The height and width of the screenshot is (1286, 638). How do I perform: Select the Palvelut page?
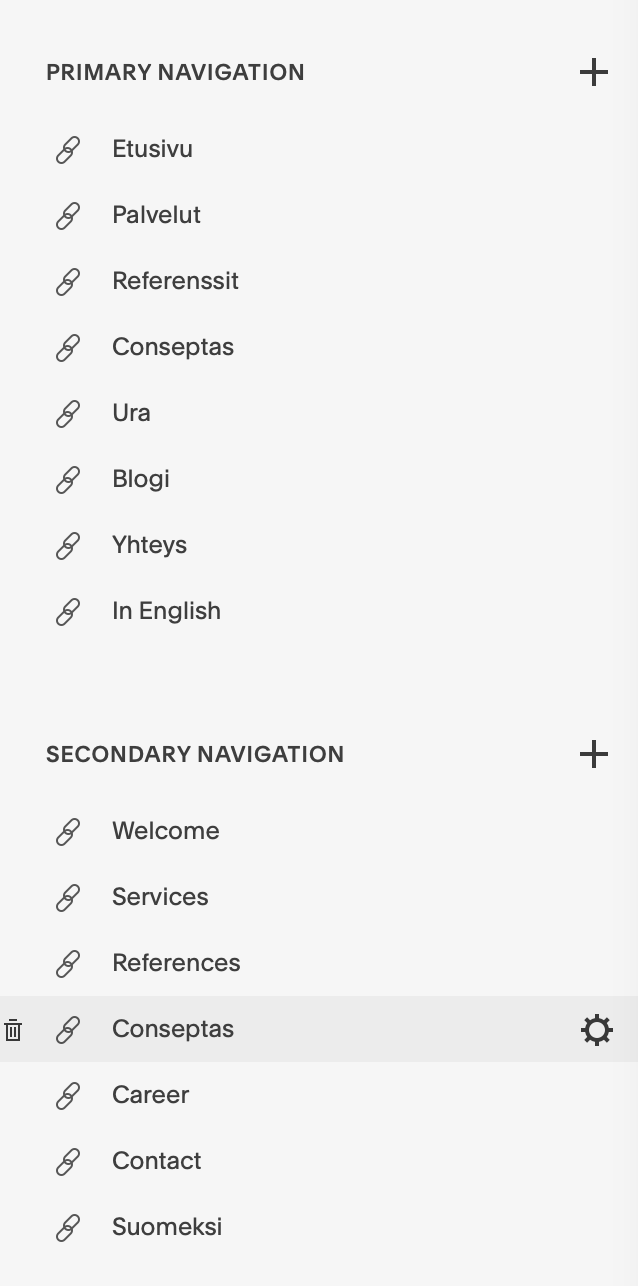tap(319, 215)
